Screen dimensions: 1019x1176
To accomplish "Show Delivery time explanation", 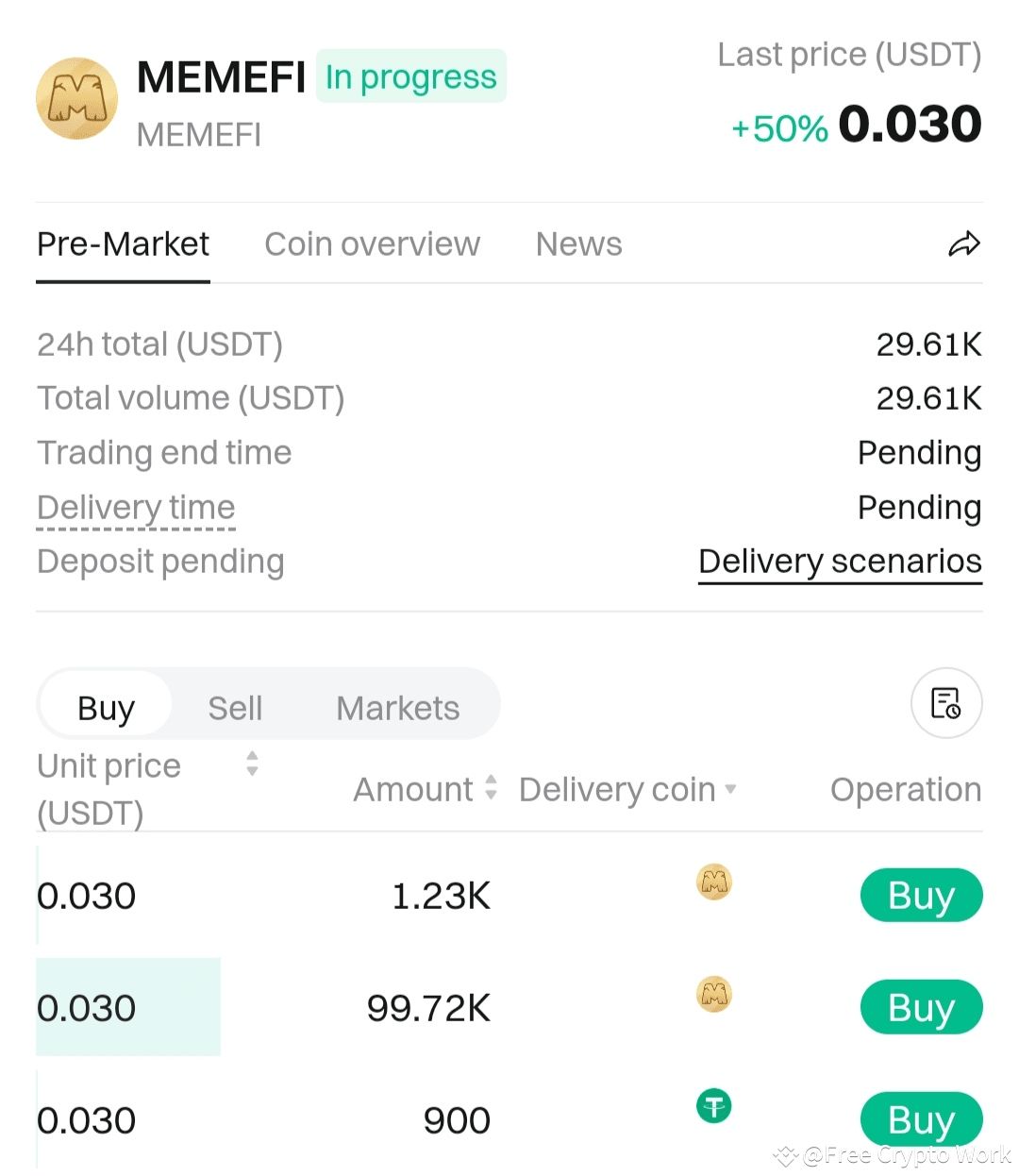I will (136, 508).
